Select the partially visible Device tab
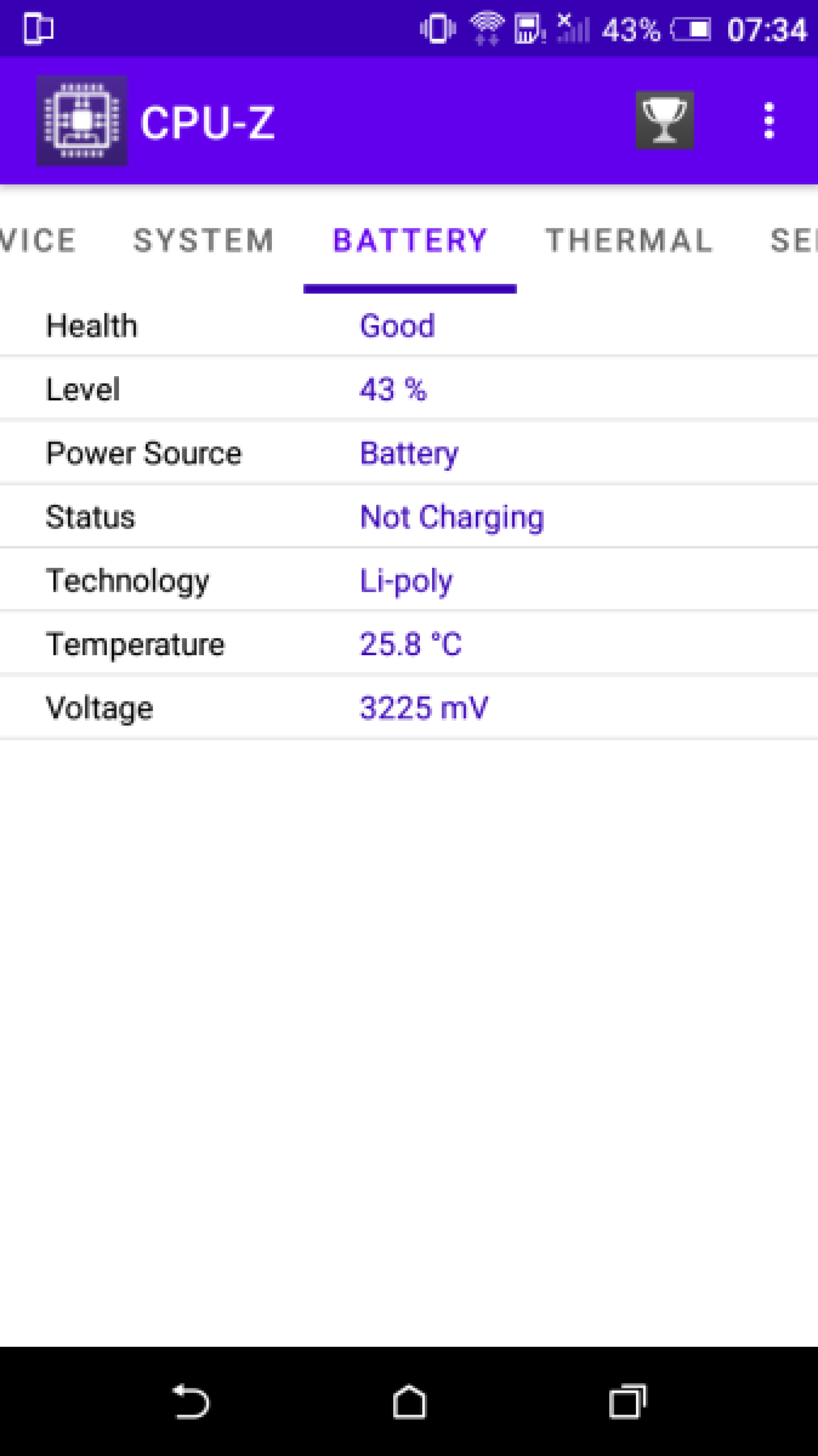Screen dimensions: 818x1456 37,241
